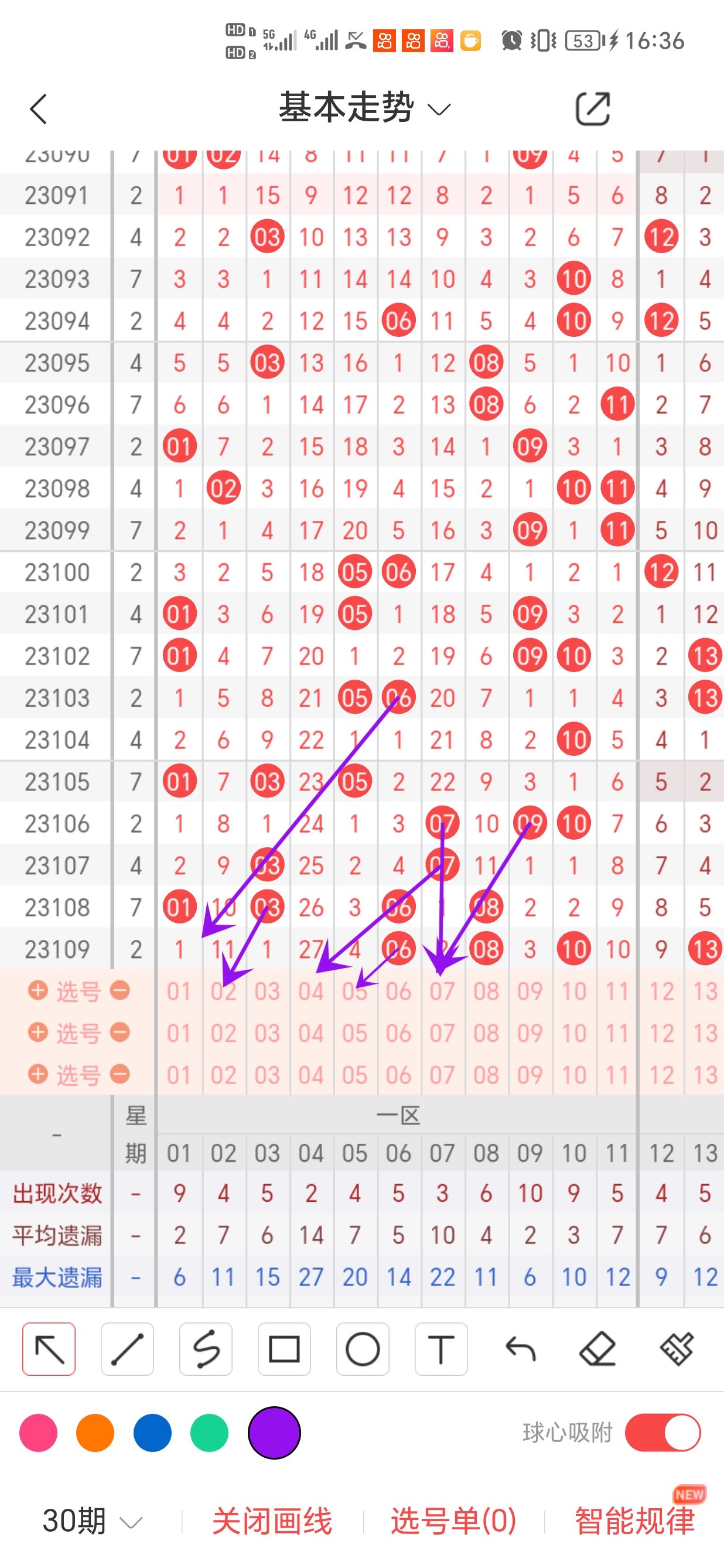The height and width of the screenshot is (1568, 724).
Task: Share the trend chart
Action: [x=592, y=109]
